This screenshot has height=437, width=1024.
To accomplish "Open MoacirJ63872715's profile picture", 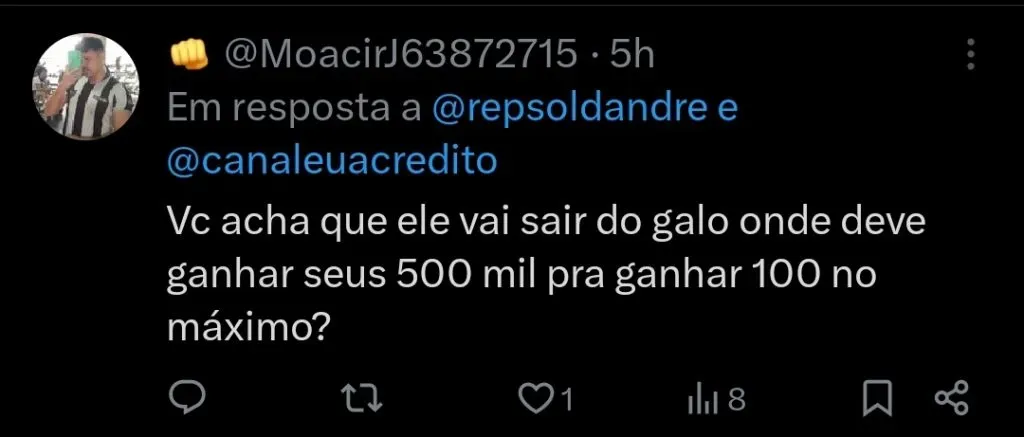I will pos(85,86).
